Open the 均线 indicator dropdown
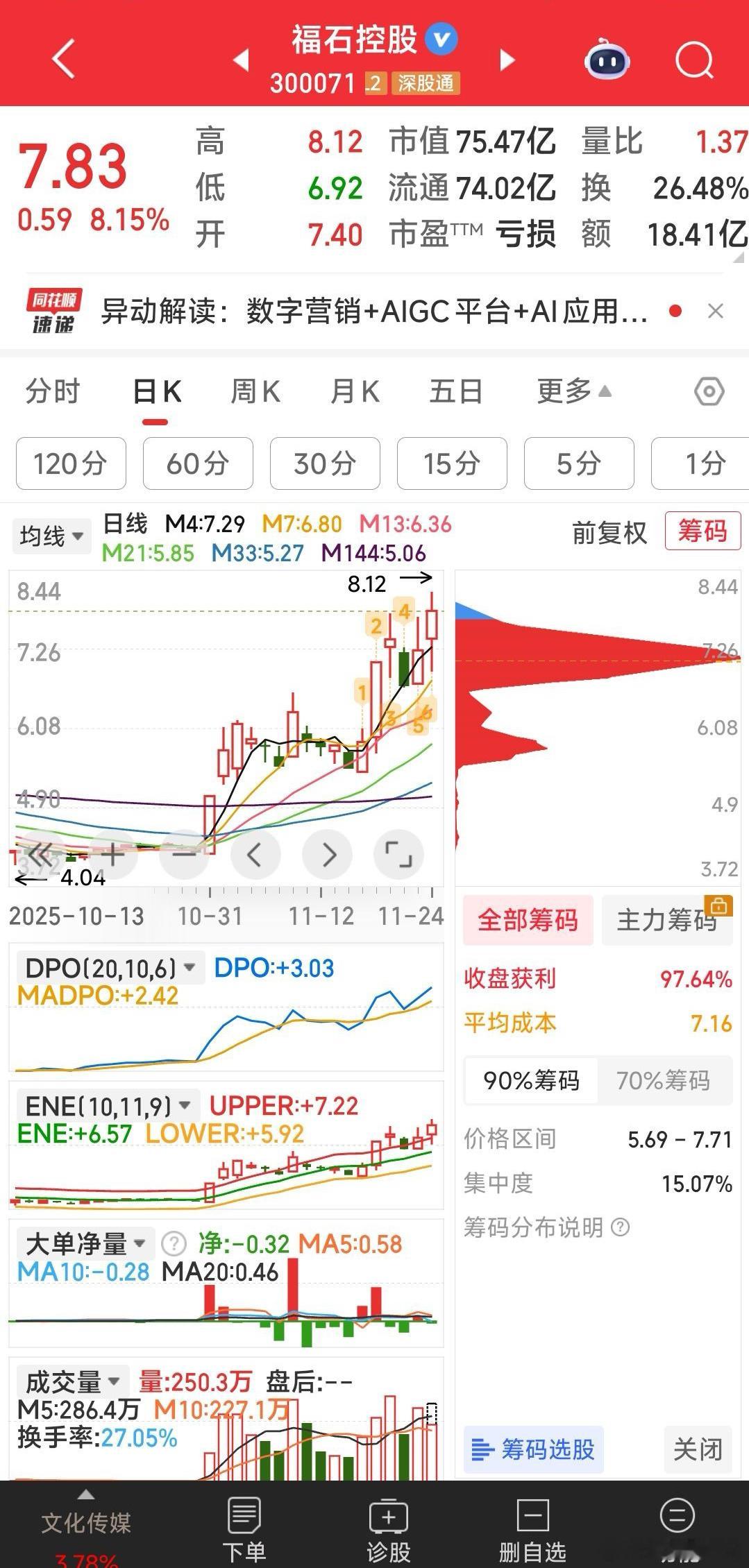The image size is (749, 1568). (x=51, y=536)
